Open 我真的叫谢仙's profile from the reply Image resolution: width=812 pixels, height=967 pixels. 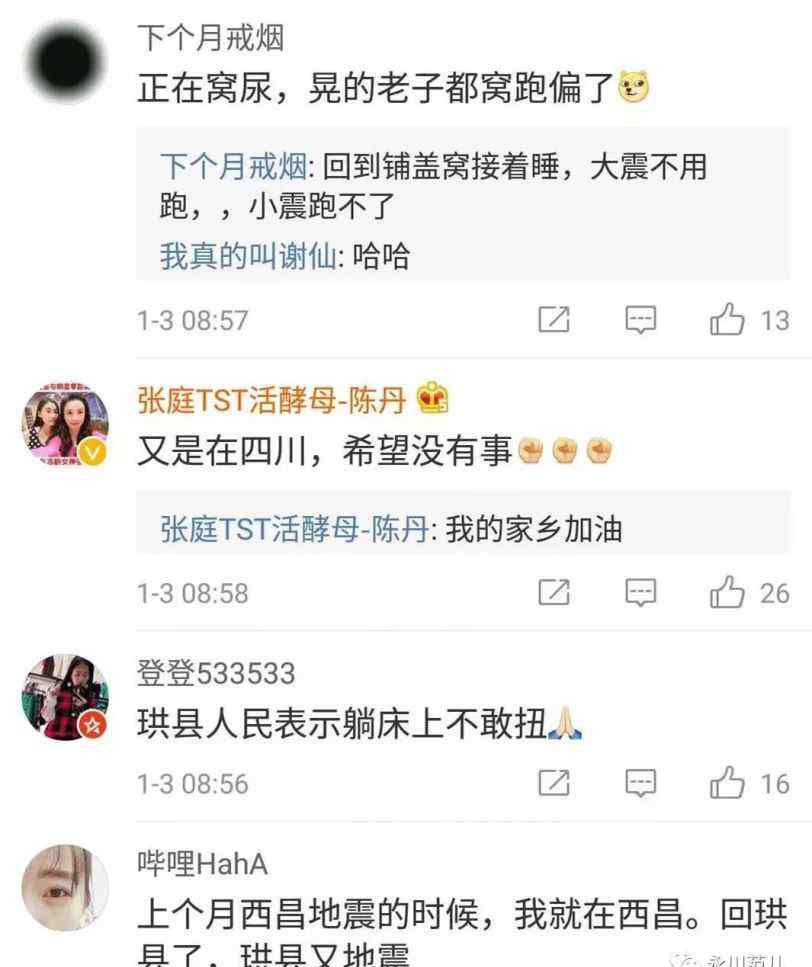tap(251, 256)
